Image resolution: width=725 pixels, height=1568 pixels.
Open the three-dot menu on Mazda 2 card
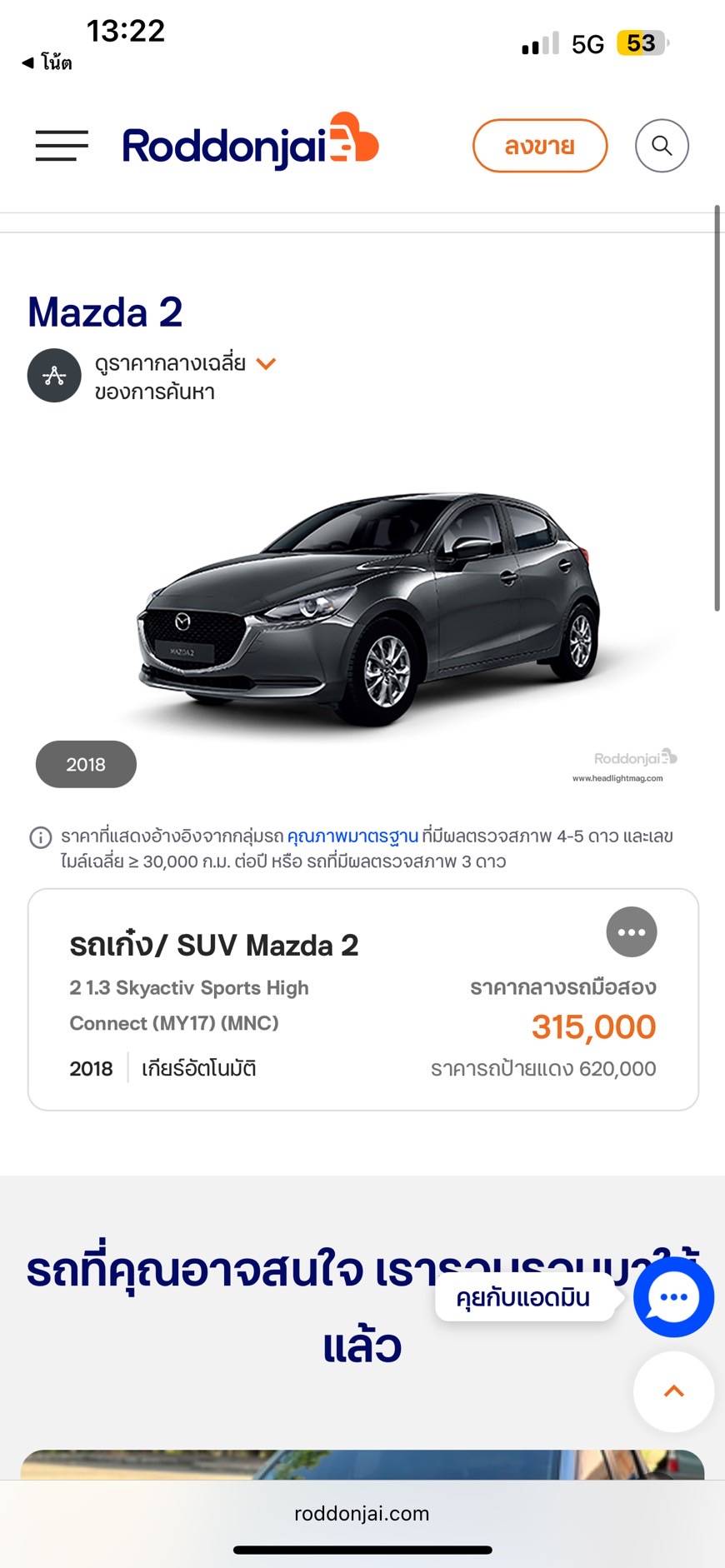[631, 932]
